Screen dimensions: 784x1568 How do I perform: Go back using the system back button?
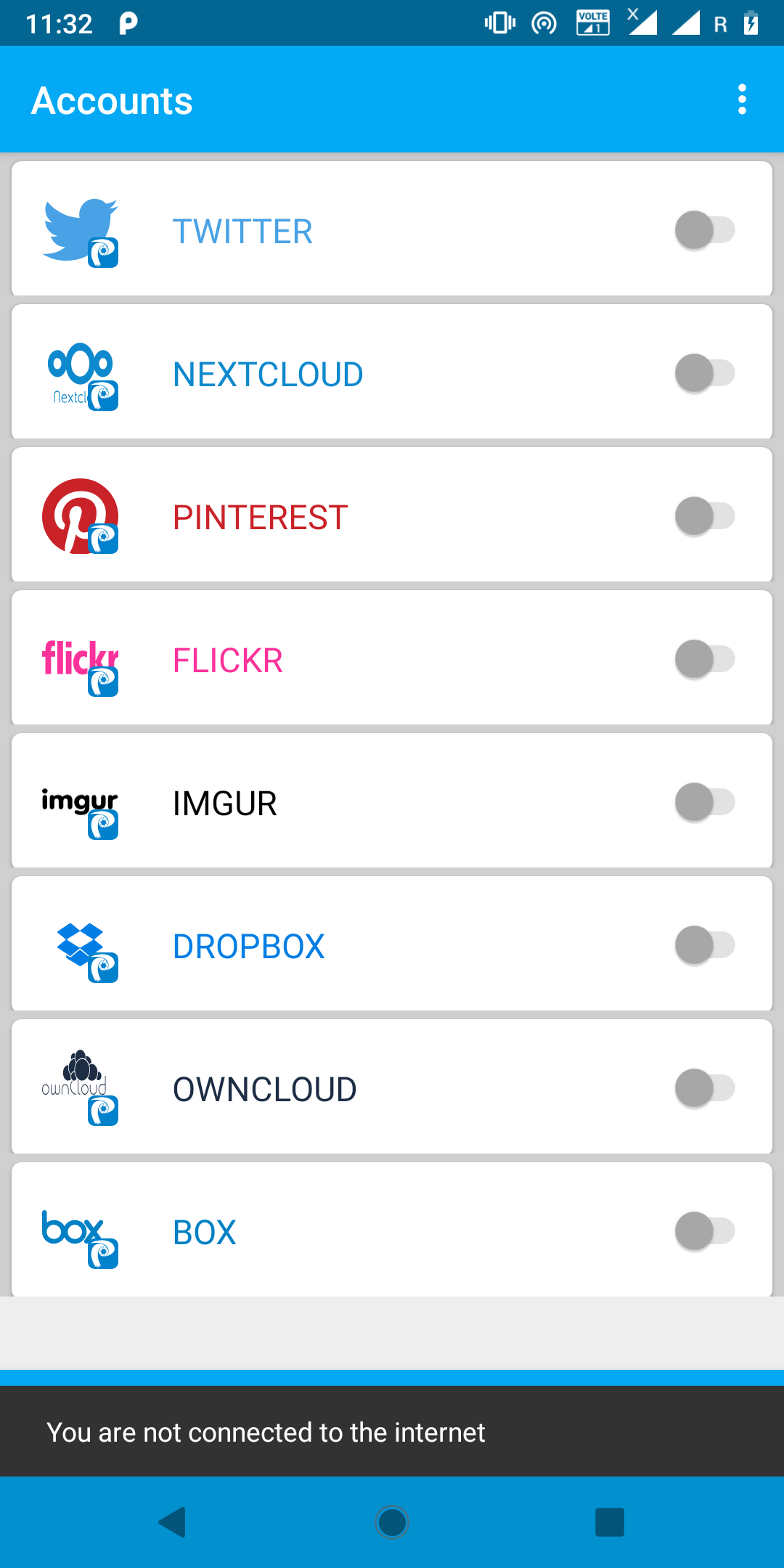pyautogui.click(x=173, y=1522)
